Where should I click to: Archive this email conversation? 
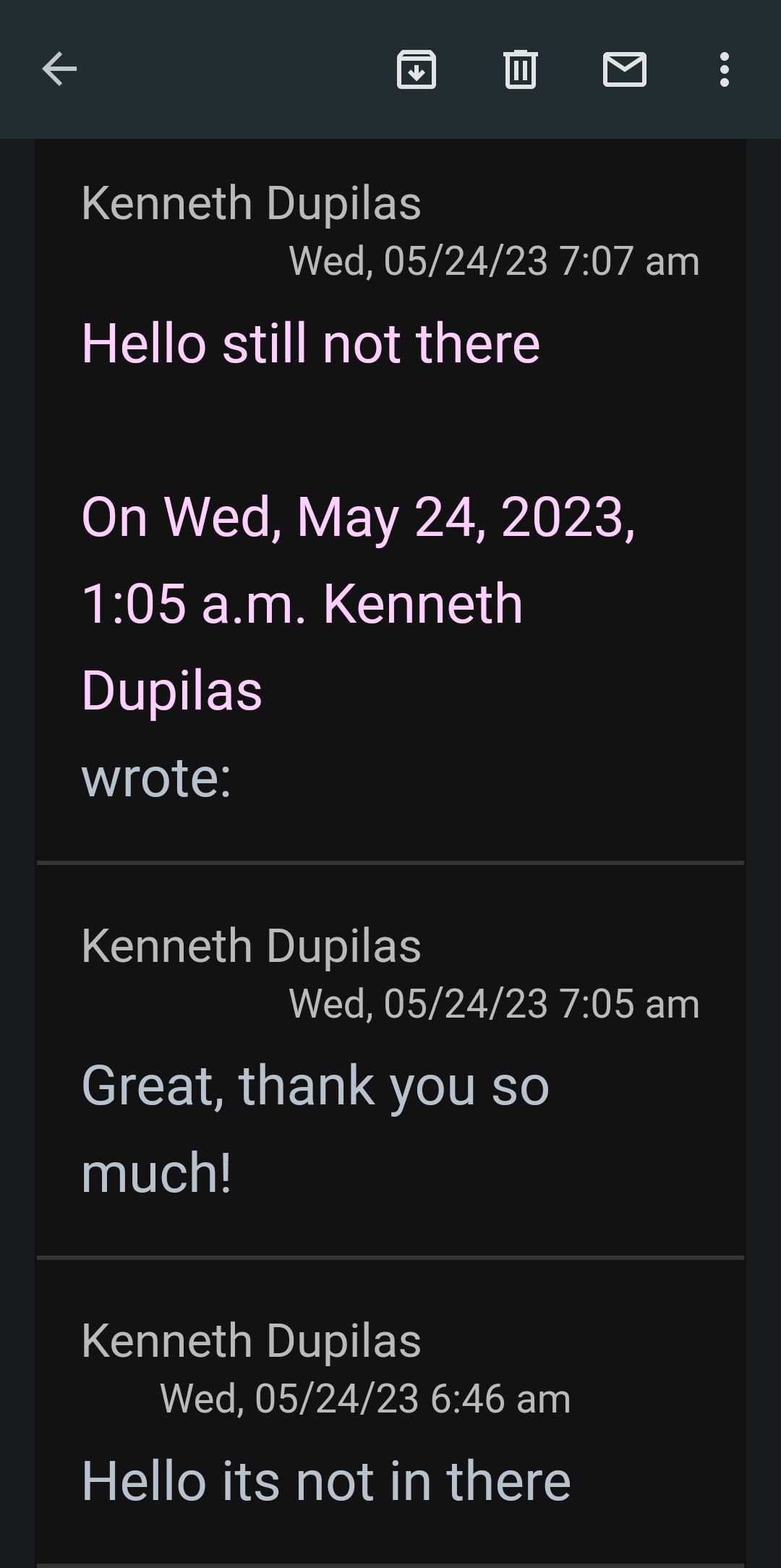pyautogui.click(x=417, y=69)
